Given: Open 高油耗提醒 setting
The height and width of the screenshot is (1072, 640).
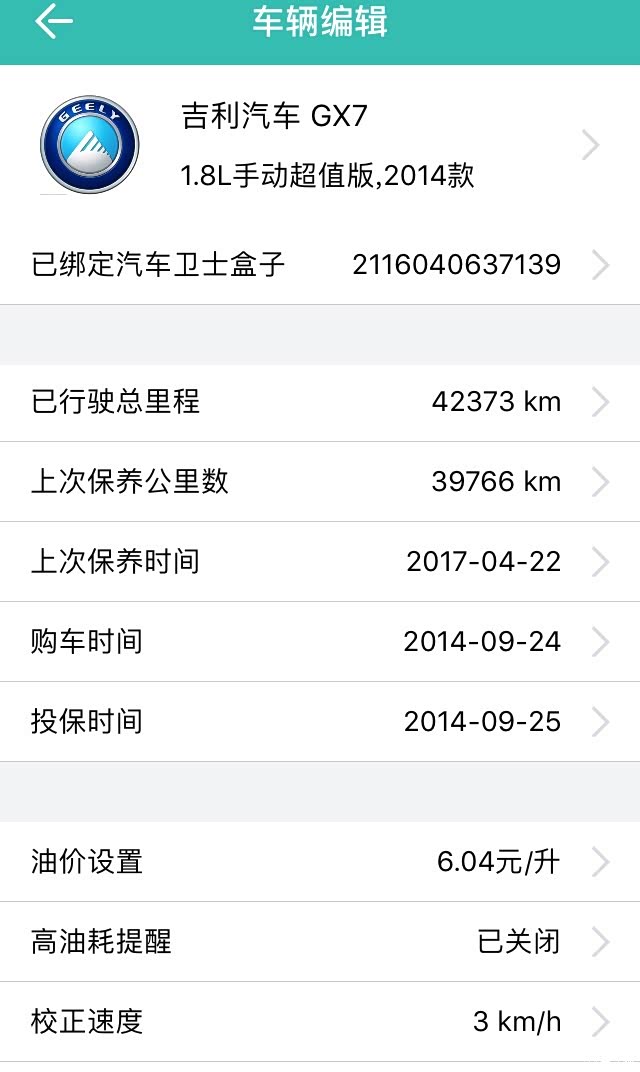Looking at the screenshot, I should pyautogui.click(x=320, y=941).
